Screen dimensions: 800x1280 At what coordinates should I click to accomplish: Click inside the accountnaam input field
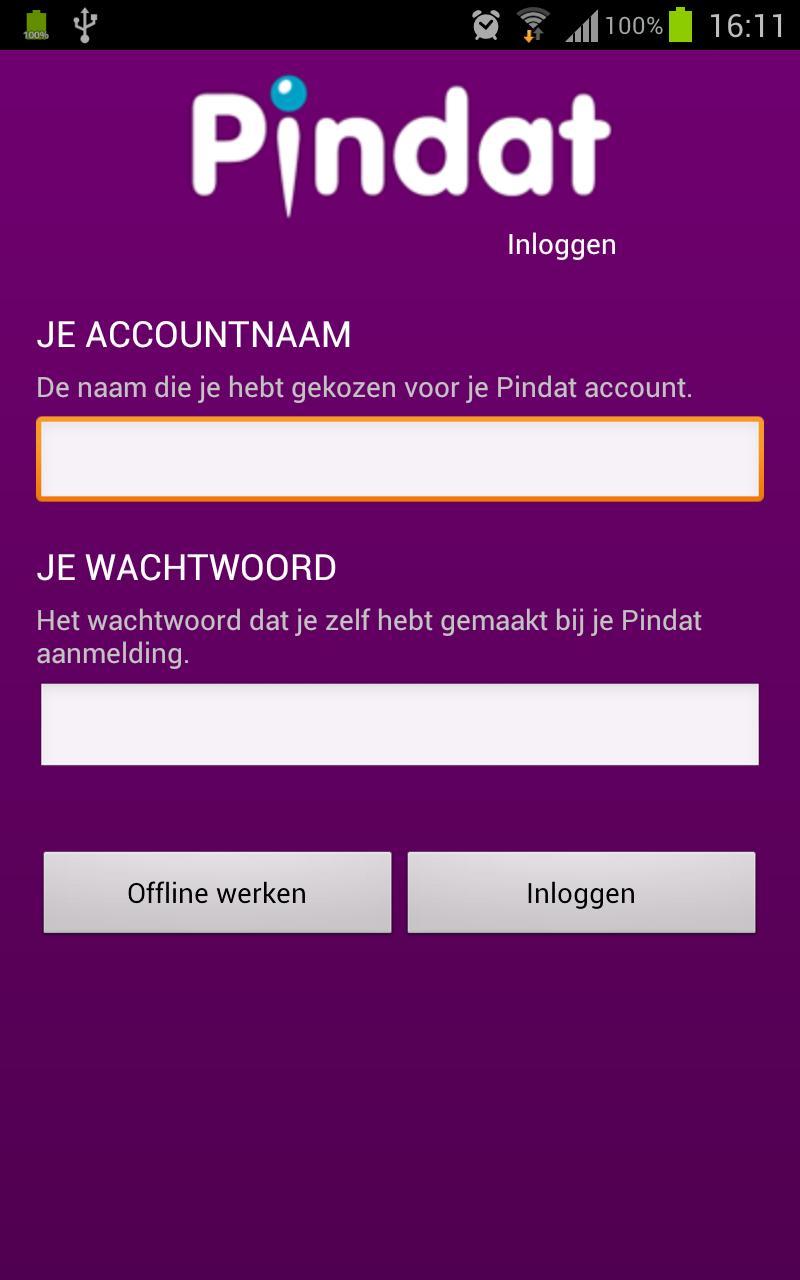400,458
